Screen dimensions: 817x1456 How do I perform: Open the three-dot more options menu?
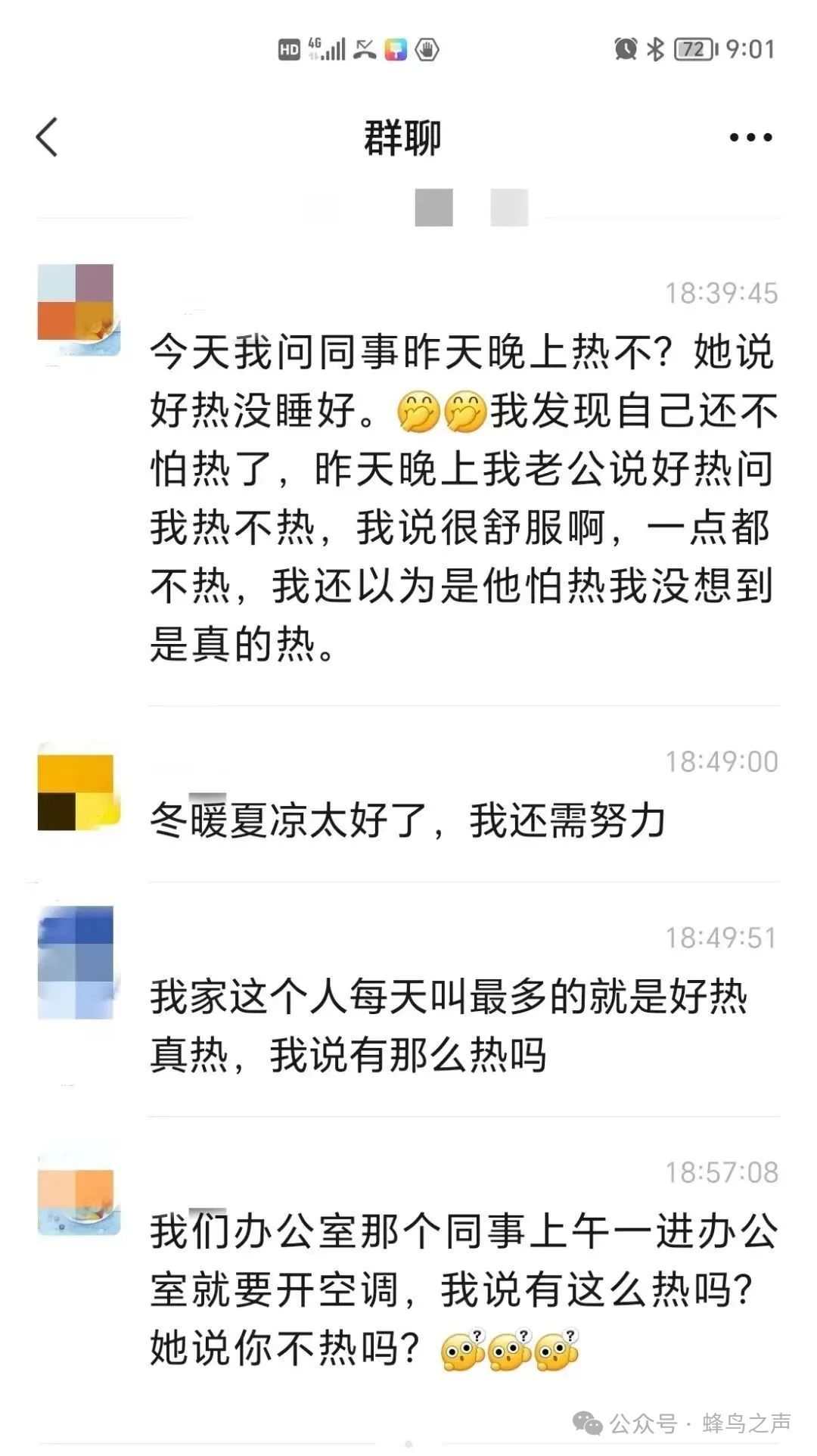pyautogui.click(x=750, y=138)
